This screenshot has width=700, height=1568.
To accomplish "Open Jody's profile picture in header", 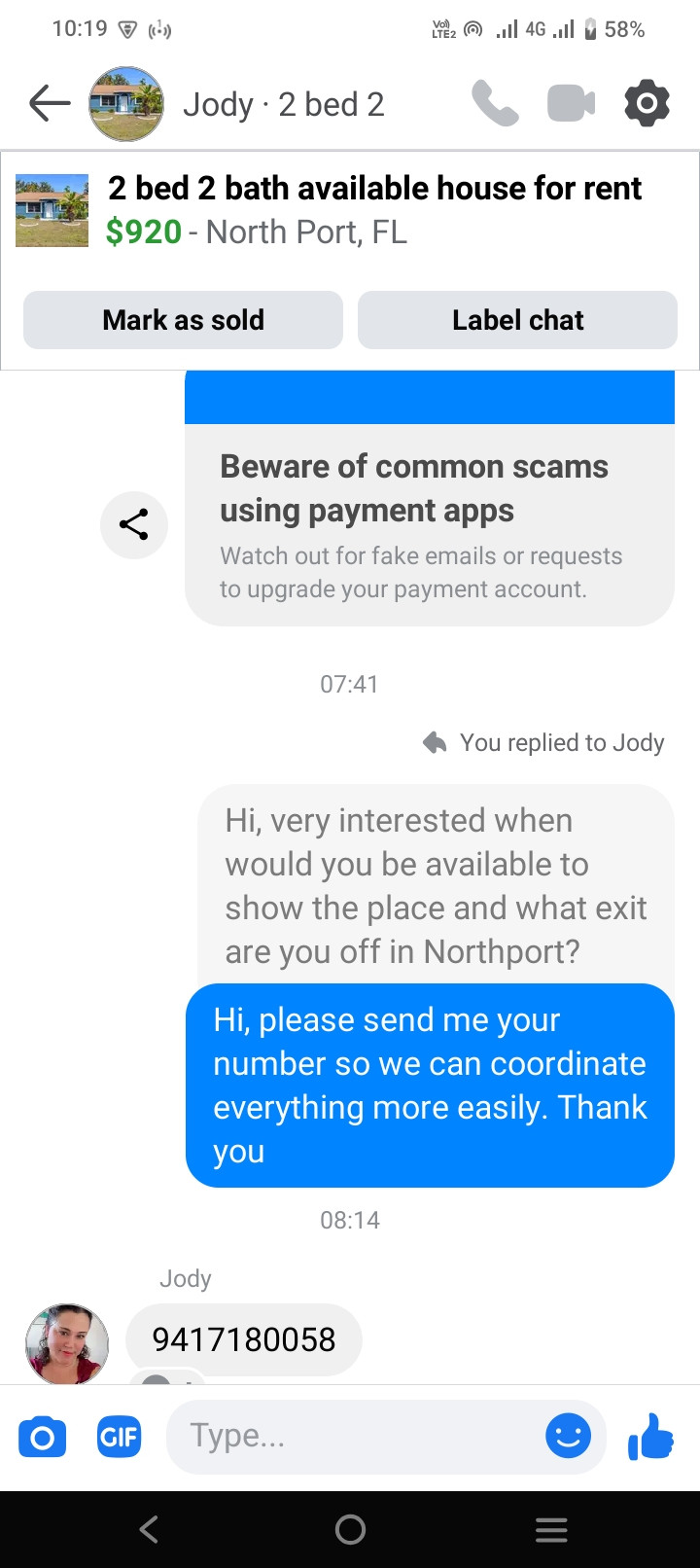I will coord(126,103).
